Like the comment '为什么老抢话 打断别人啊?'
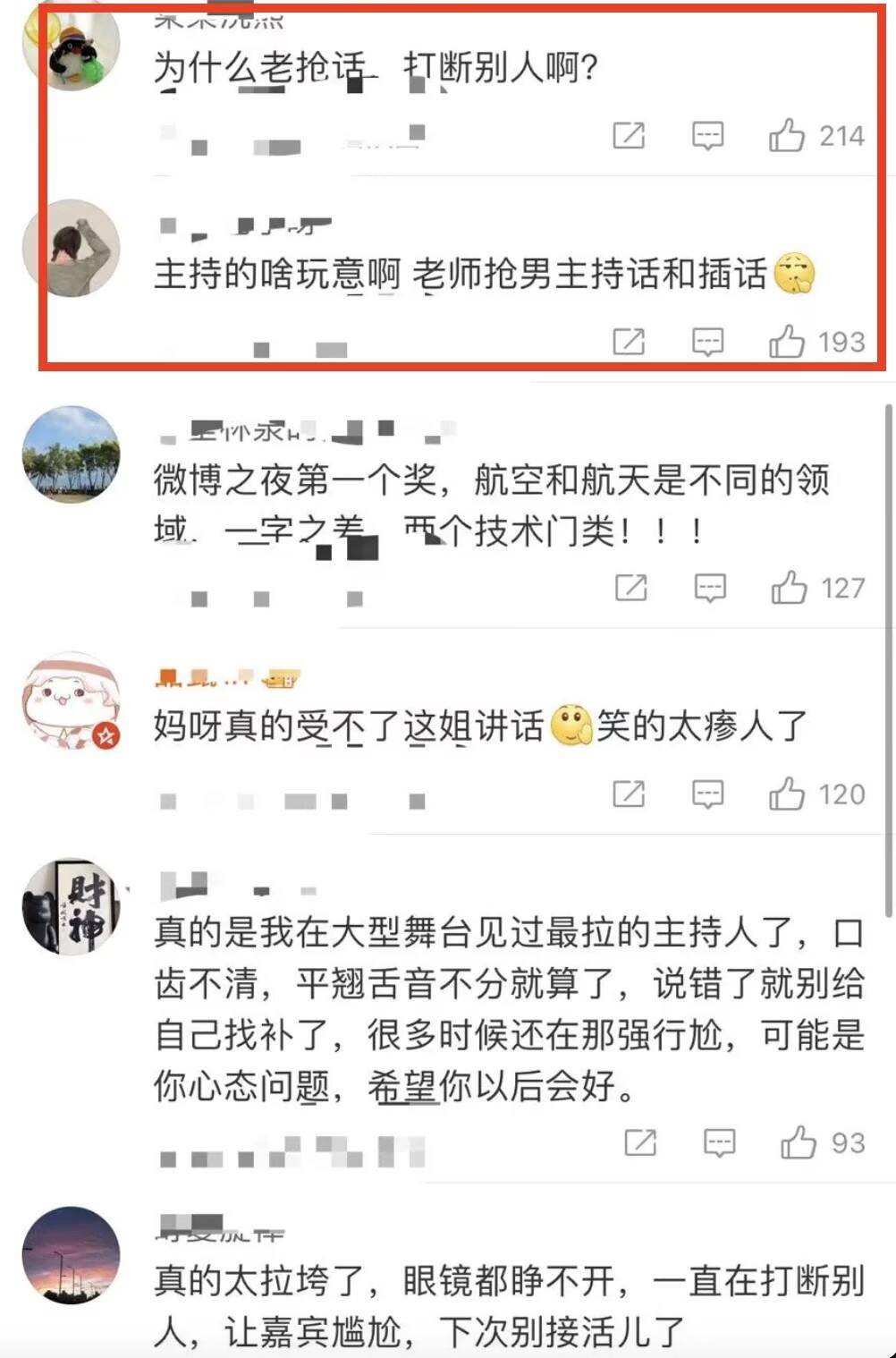The image size is (896, 1358). 787,136
